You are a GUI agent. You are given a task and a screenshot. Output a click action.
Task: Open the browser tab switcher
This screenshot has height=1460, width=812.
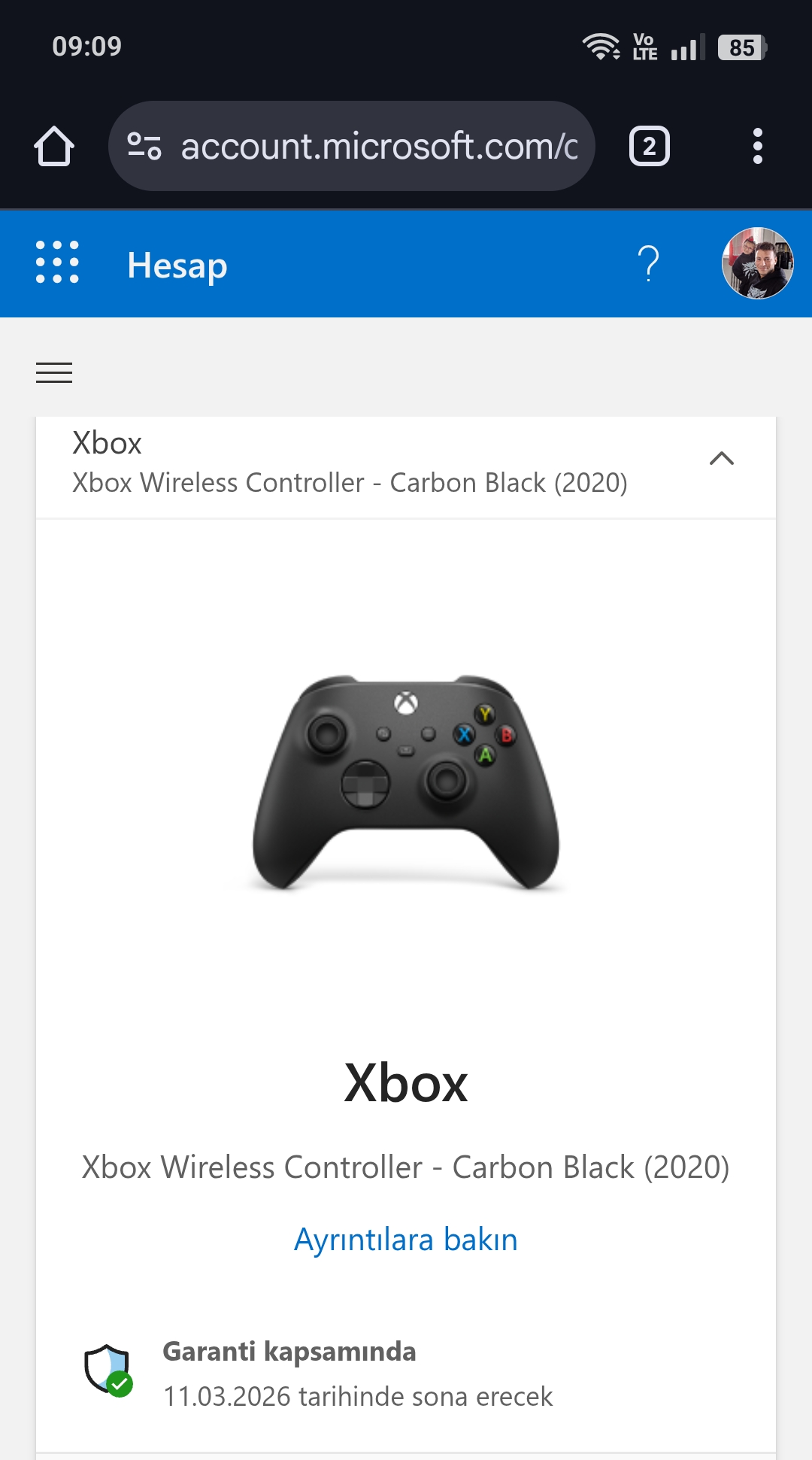(x=649, y=146)
